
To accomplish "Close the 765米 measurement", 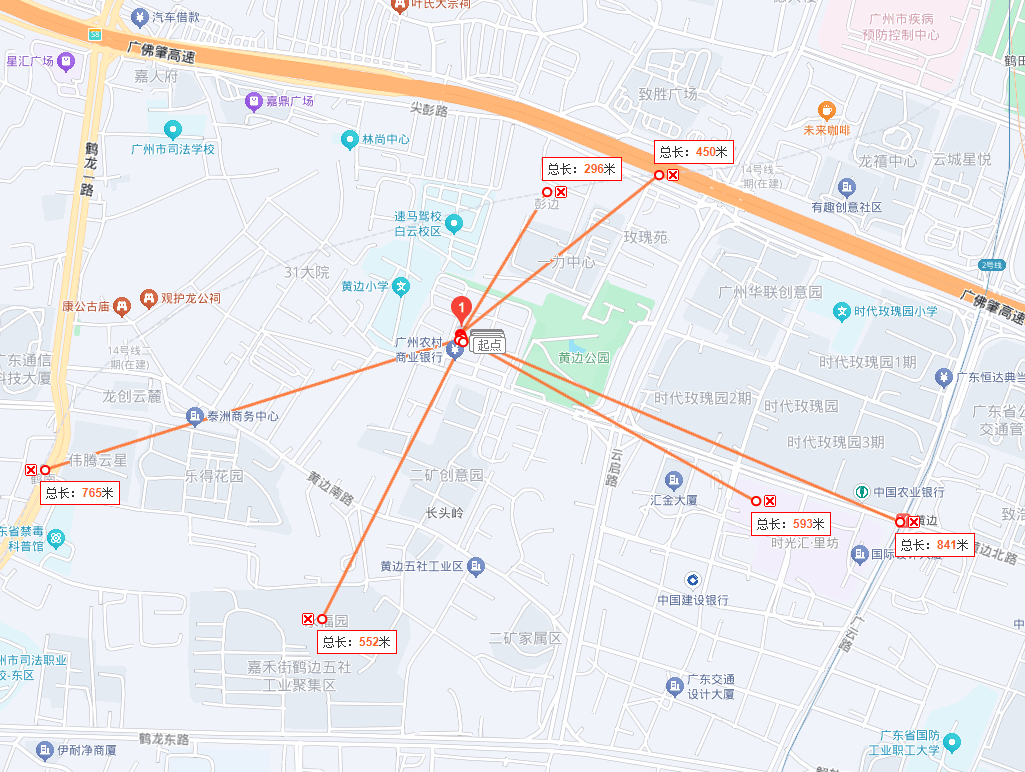I will click(31, 470).
